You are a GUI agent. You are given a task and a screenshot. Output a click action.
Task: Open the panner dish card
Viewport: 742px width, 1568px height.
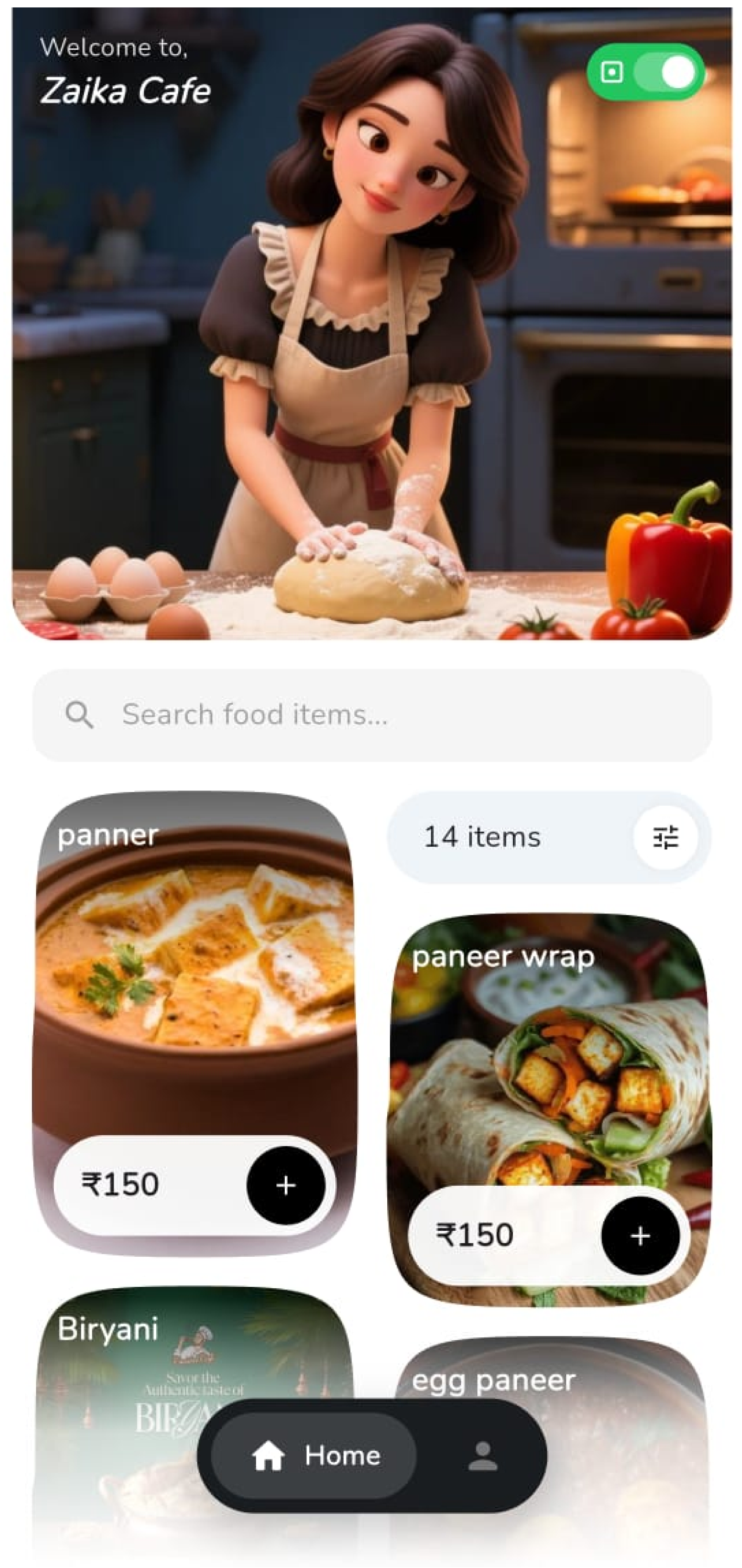click(195, 986)
